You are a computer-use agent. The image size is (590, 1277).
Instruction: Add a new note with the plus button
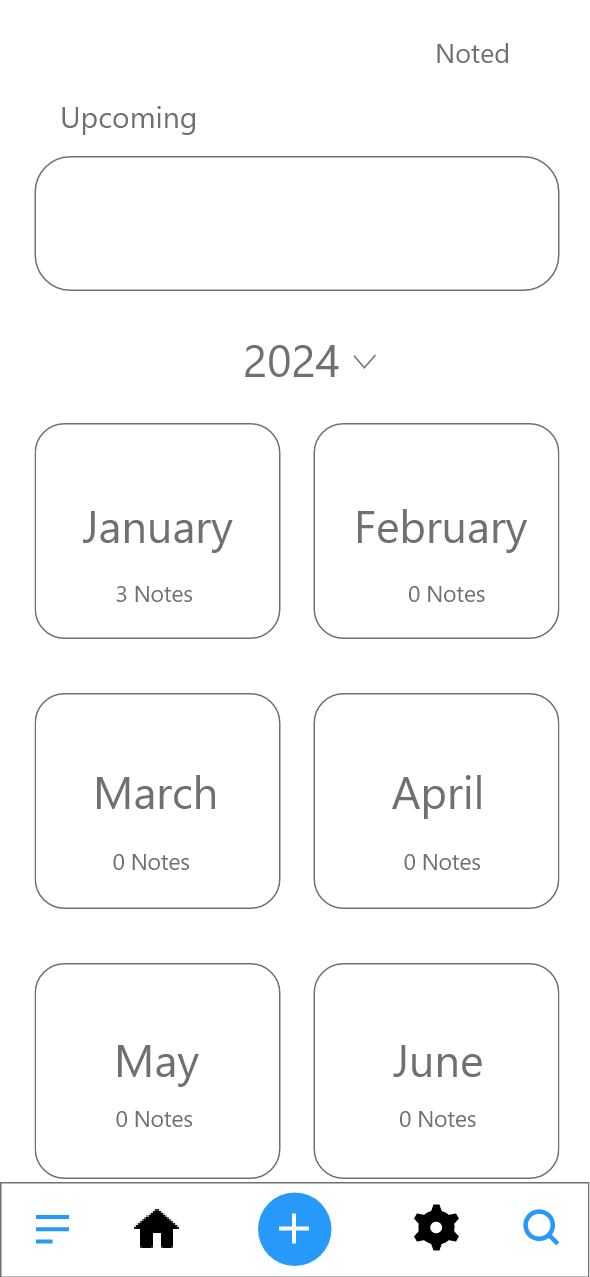click(x=294, y=1229)
